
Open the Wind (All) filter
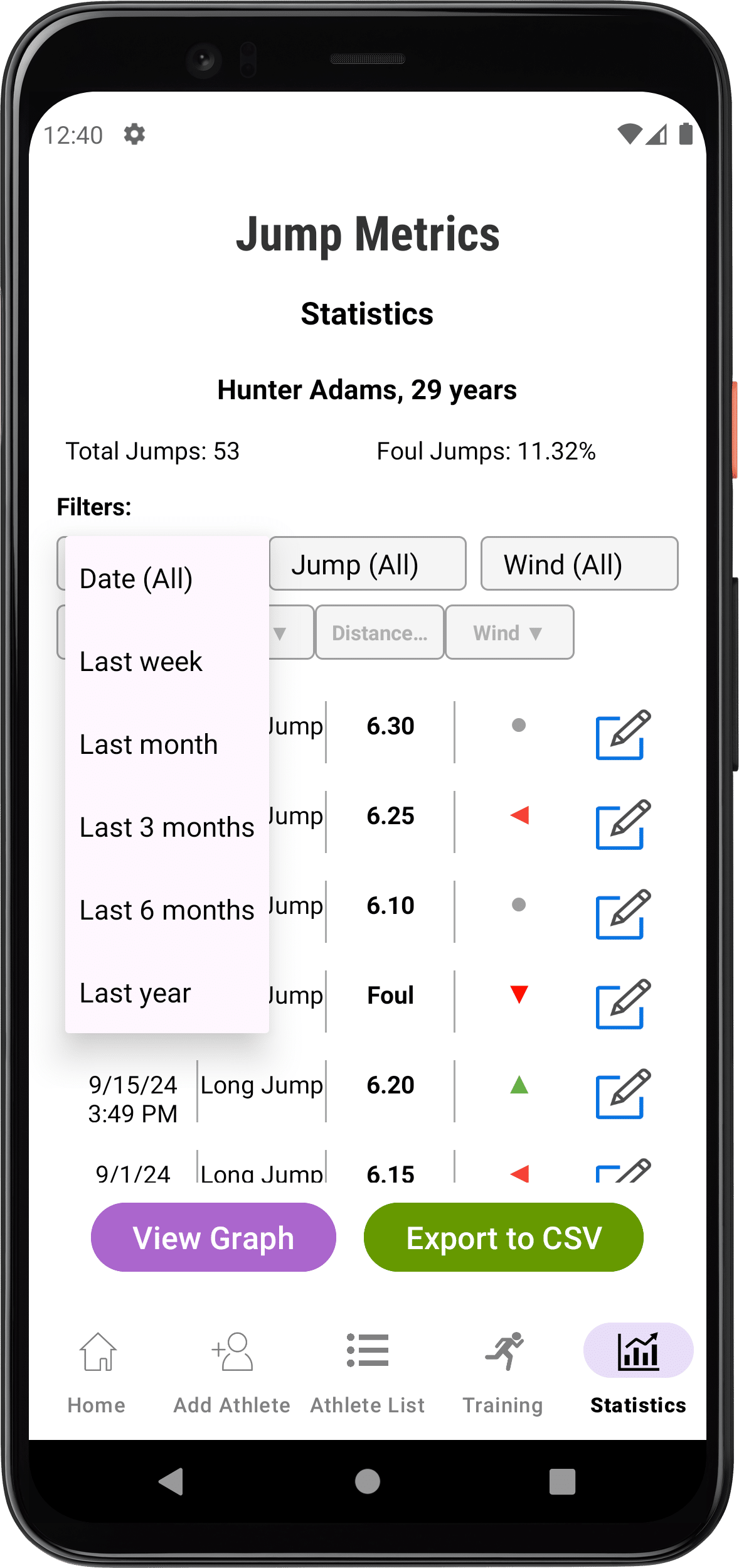[579, 564]
